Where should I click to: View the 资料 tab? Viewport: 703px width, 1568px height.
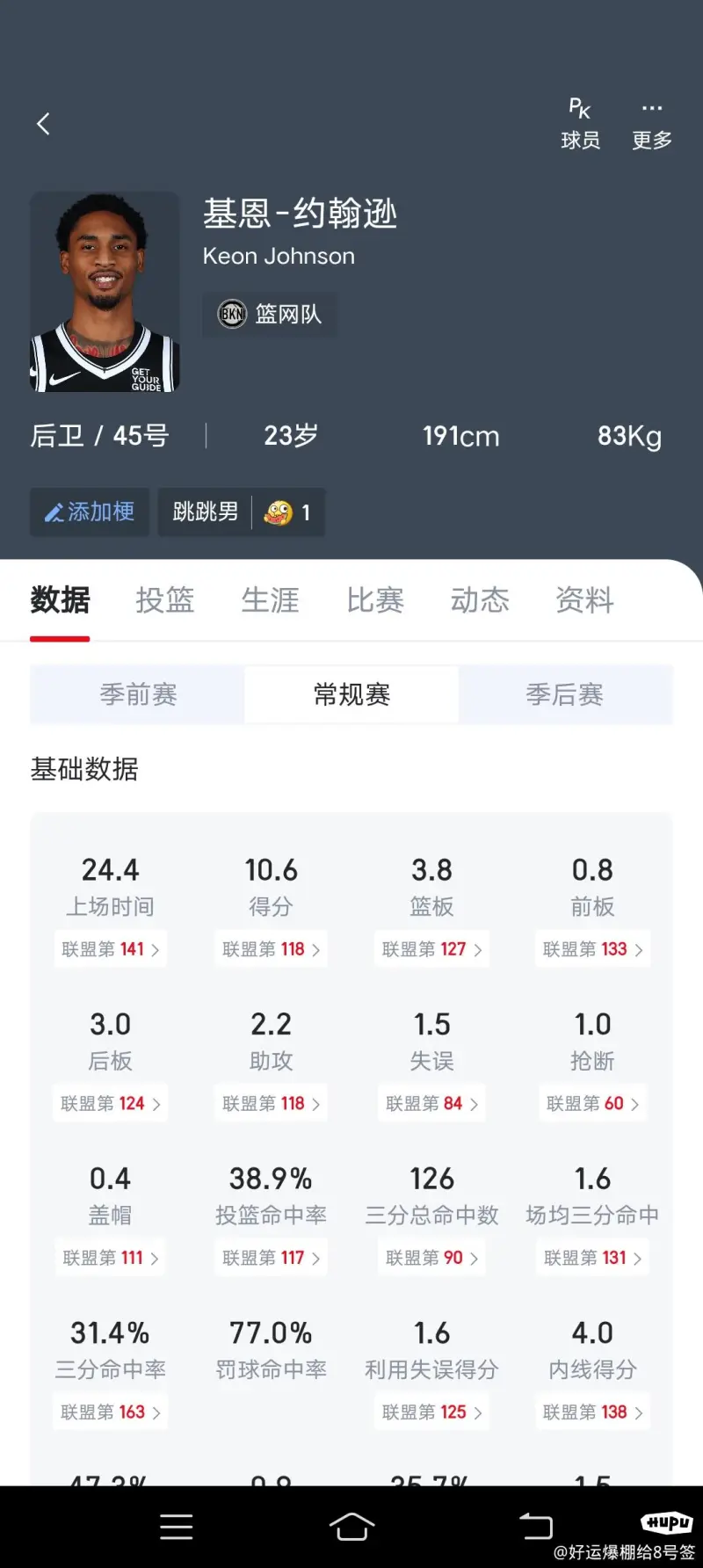(x=584, y=600)
